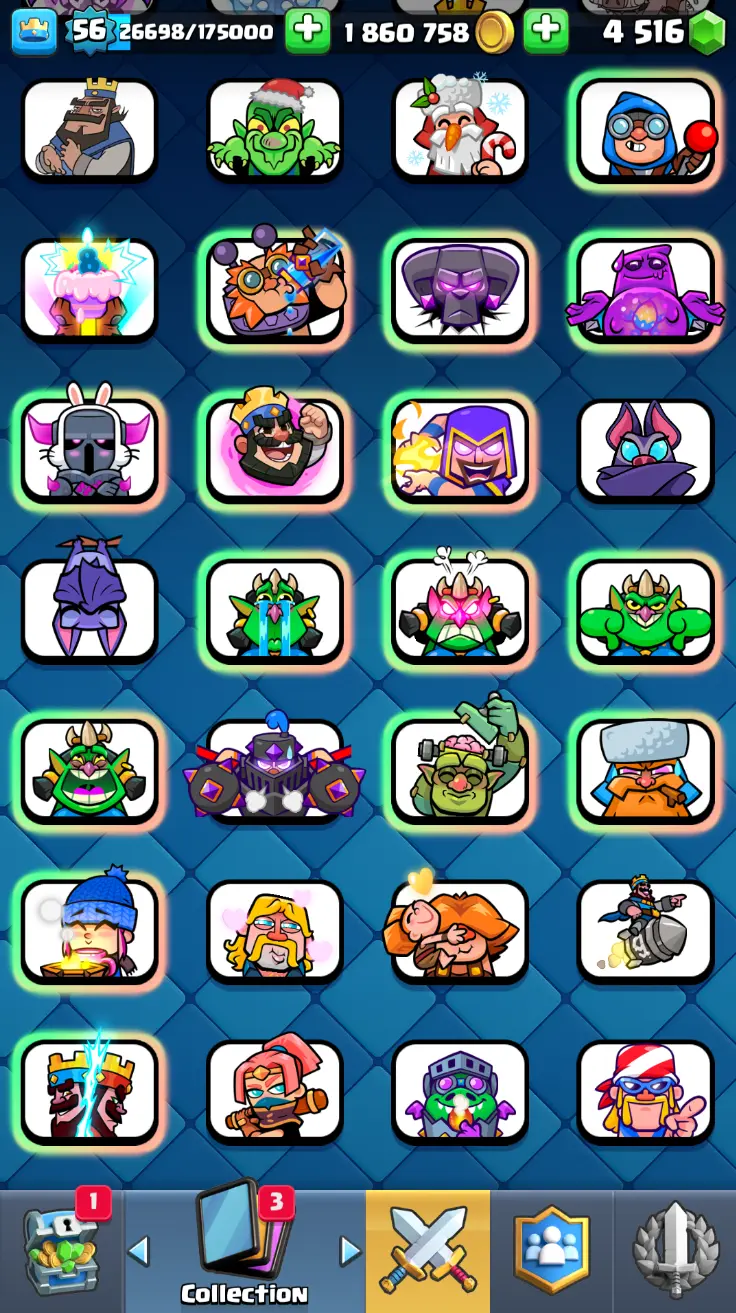Select the snowman with candy cane emote
736x1313 pixels.
coord(460,129)
